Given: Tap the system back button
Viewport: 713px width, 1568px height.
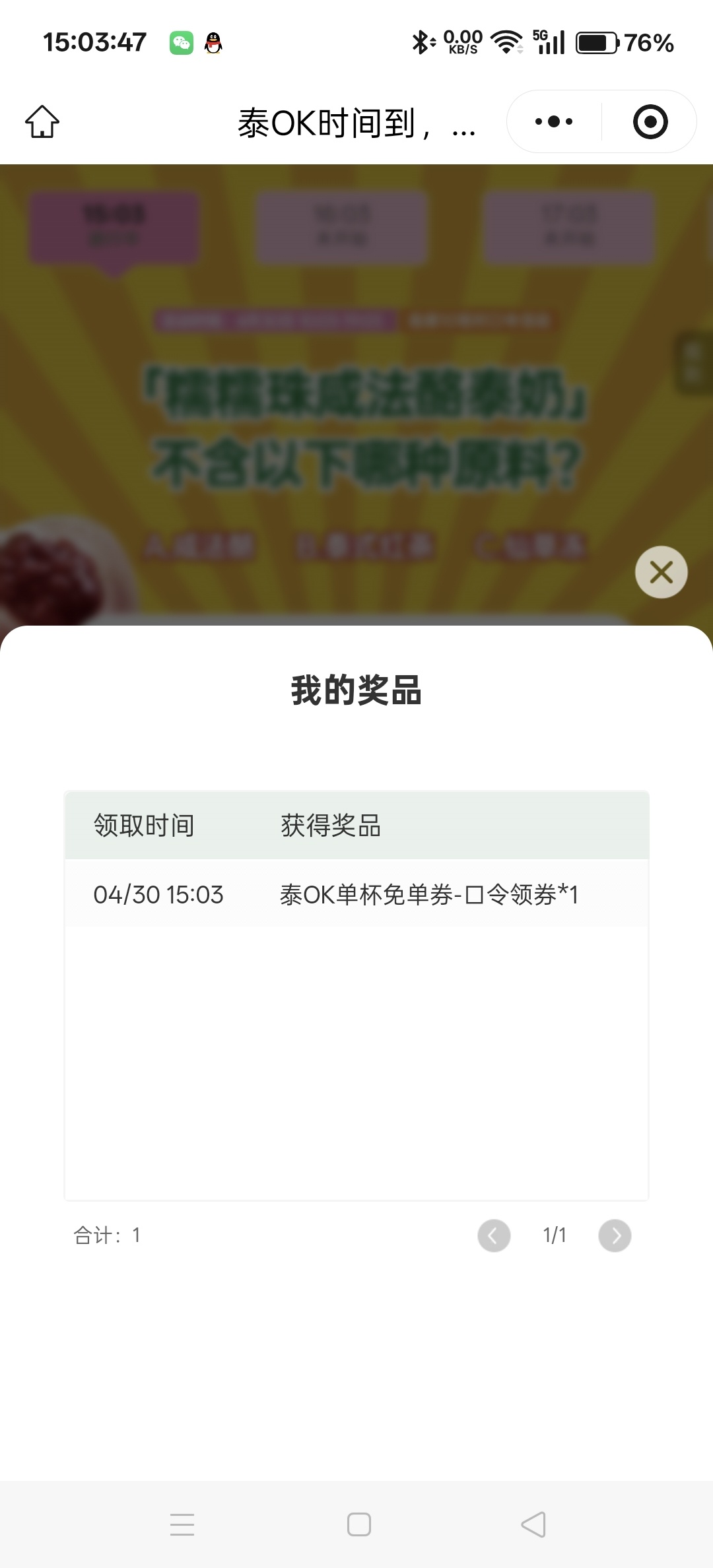Looking at the screenshot, I should [x=533, y=1524].
